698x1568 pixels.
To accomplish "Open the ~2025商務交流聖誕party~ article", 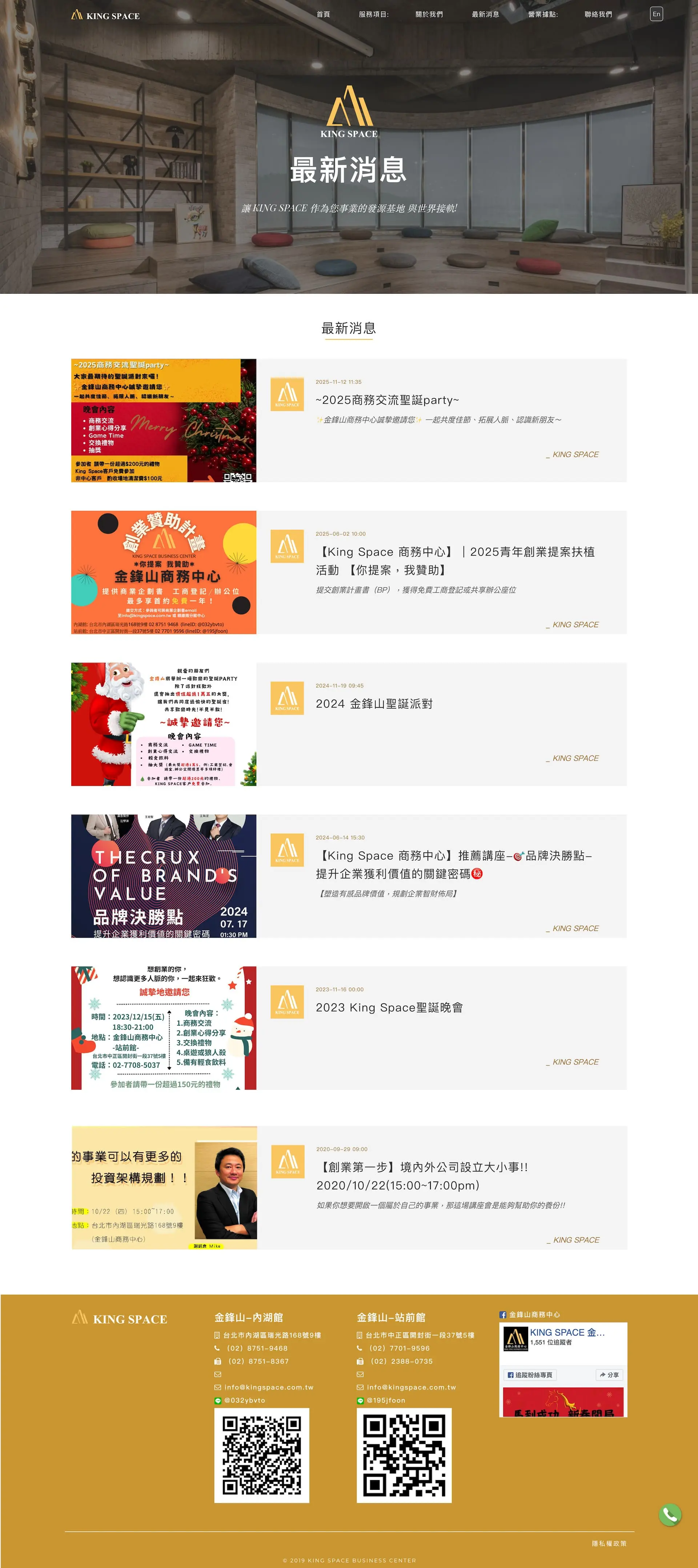I will [x=387, y=400].
